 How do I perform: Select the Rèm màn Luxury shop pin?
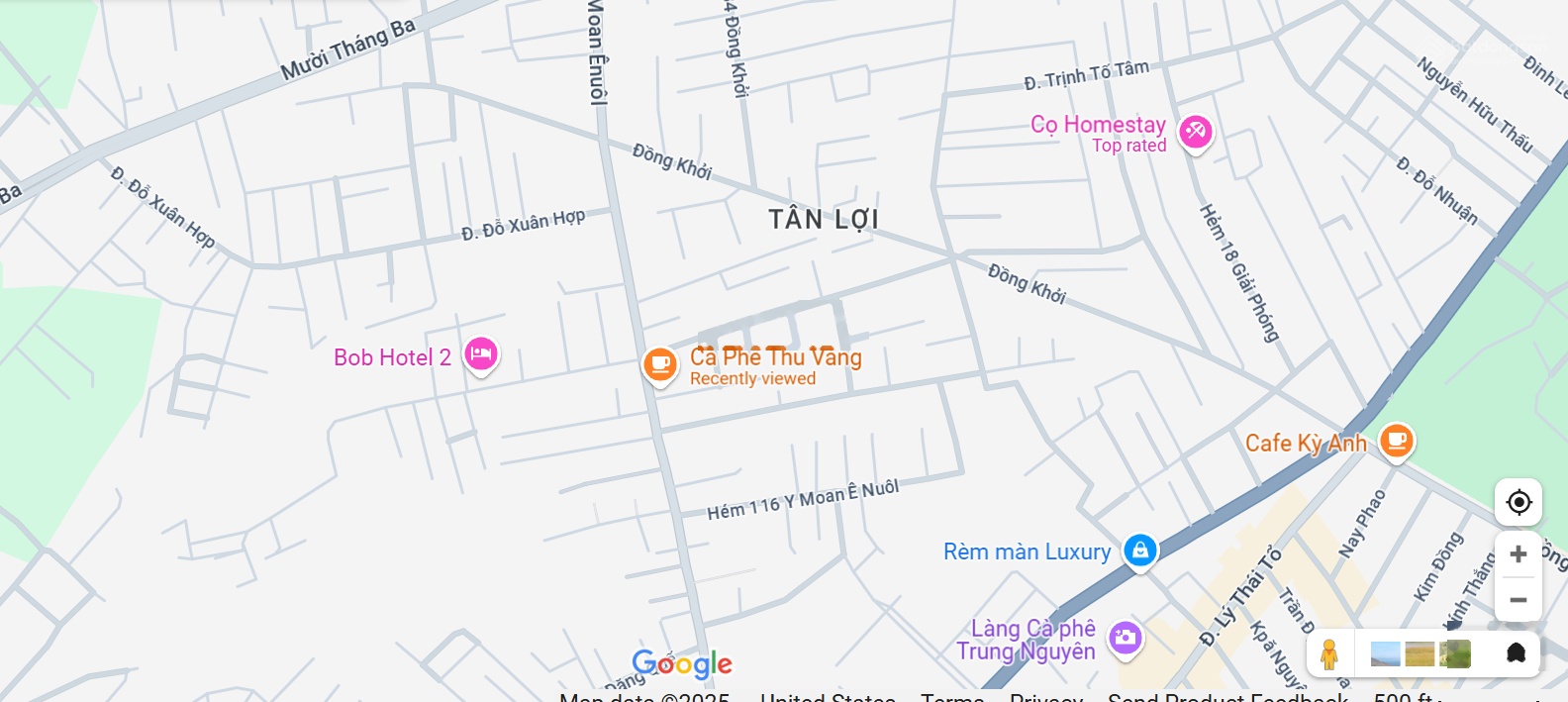(x=1140, y=550)
